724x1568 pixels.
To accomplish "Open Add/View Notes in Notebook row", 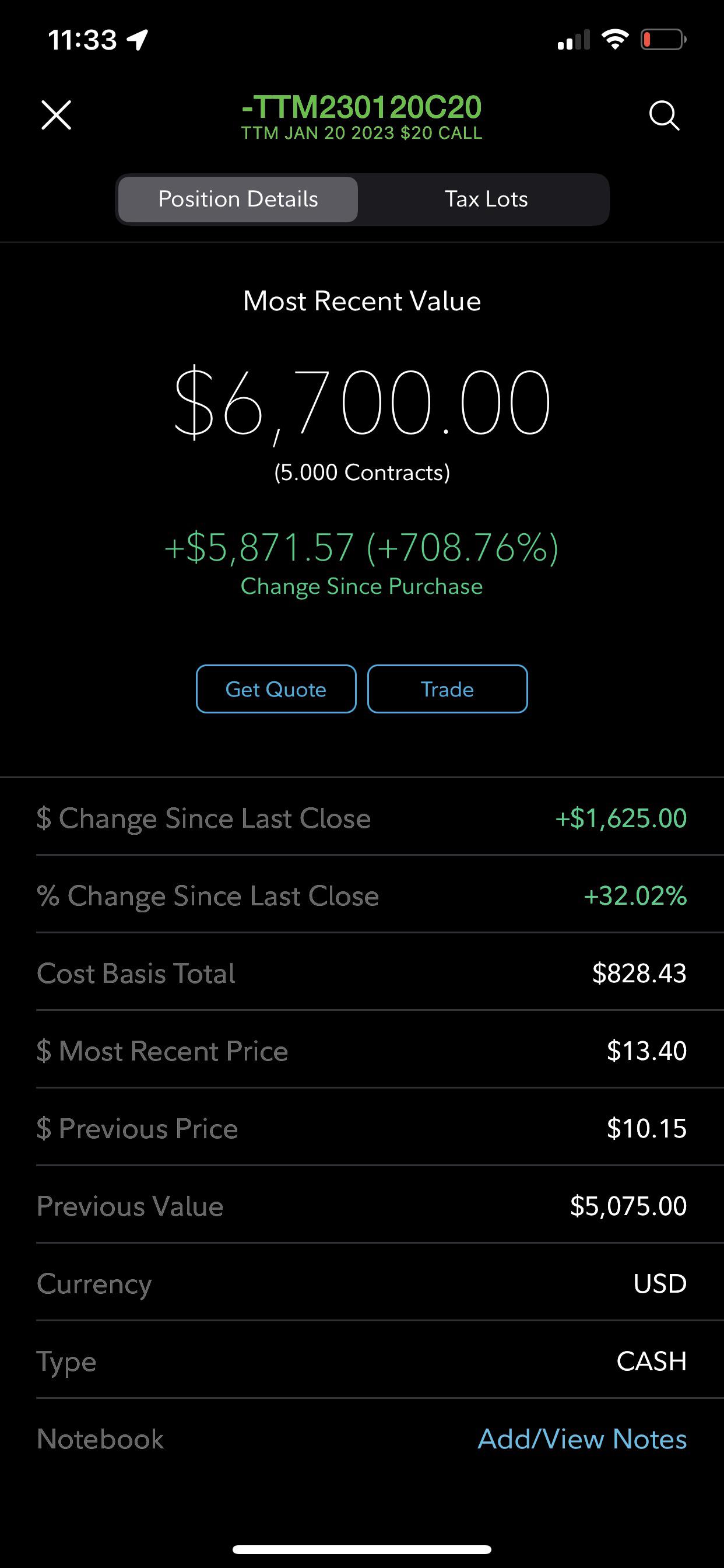I will click(582, 1439).
